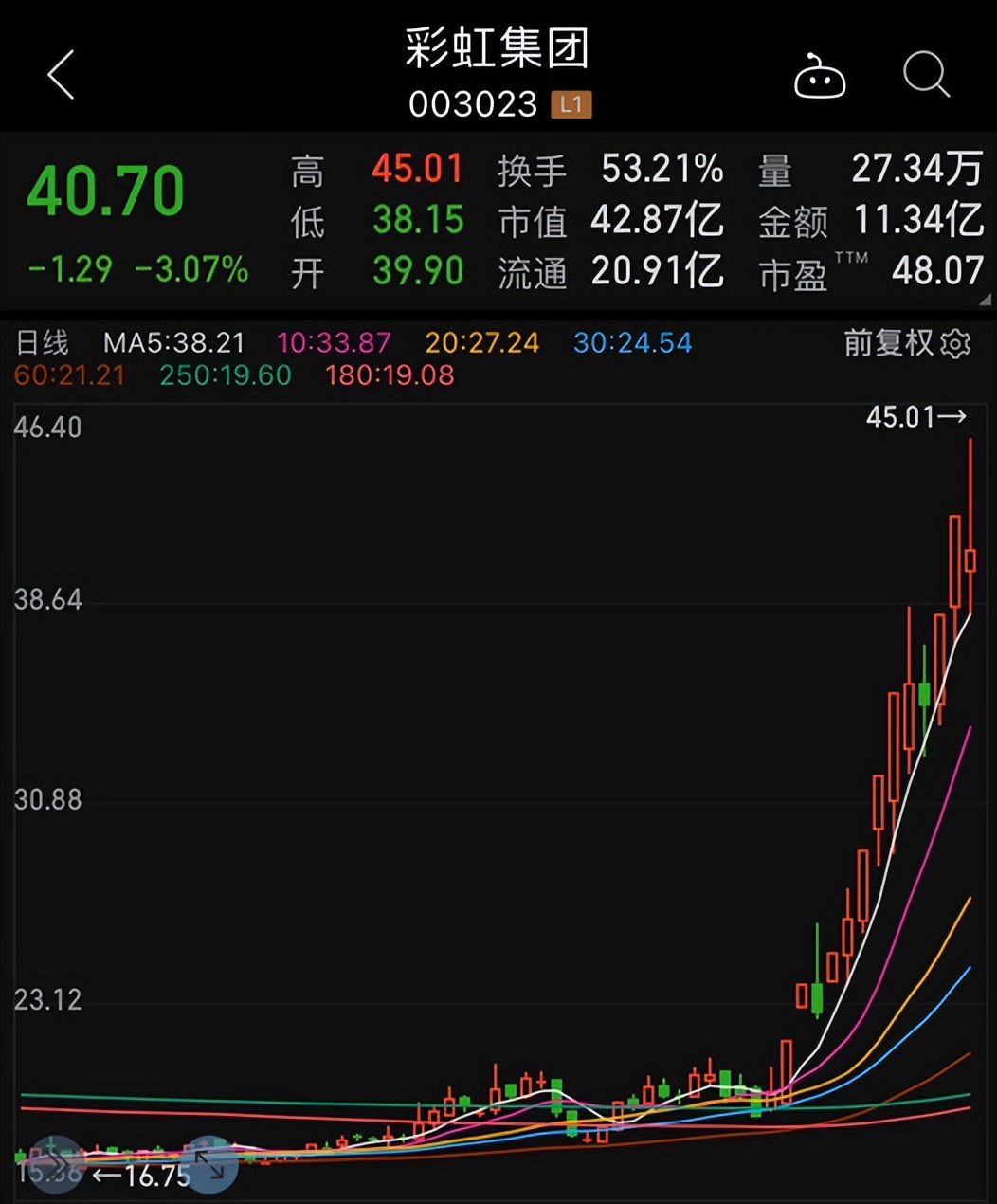Tap the settings gear beside 前复权

pos(957,343)
